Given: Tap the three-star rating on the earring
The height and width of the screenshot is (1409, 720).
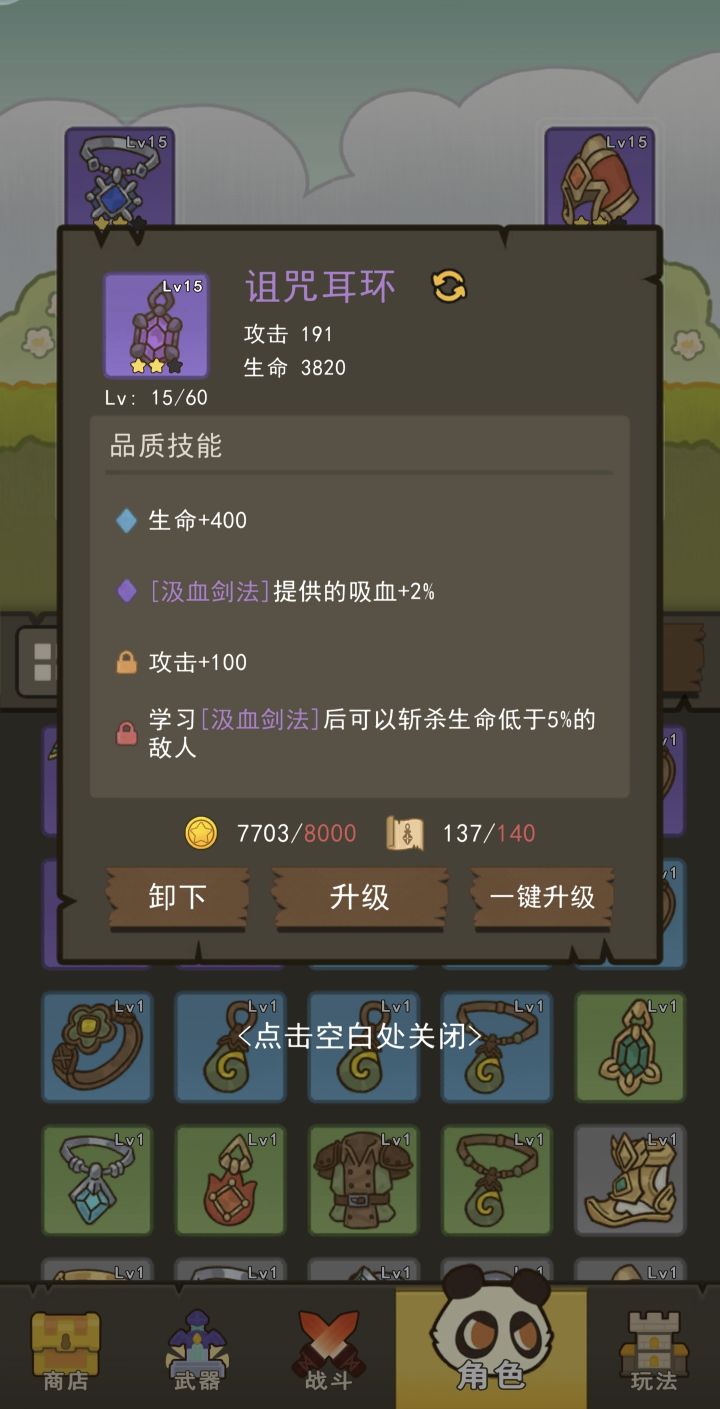Looking at the screenshot, I should [156, 364].
